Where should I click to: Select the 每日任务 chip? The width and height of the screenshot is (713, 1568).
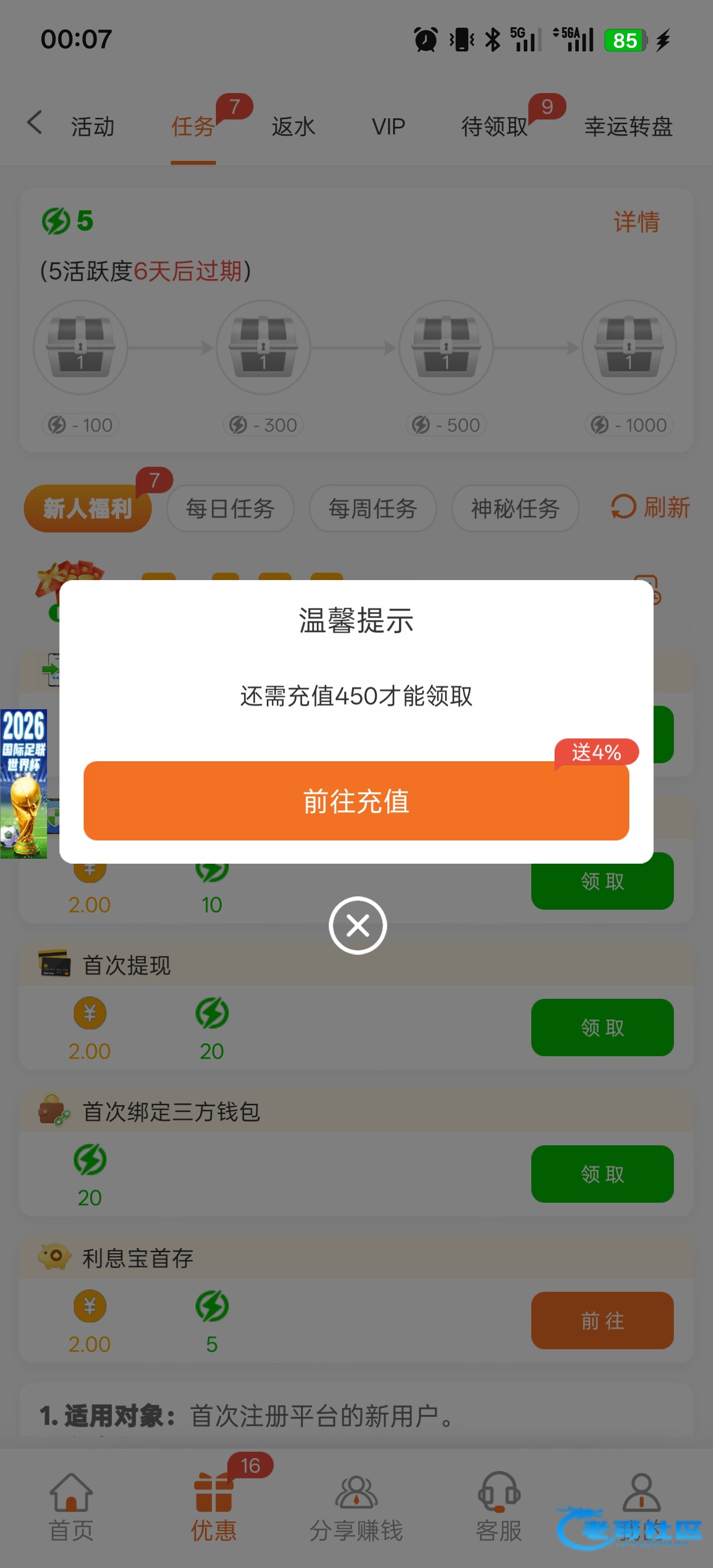click(230, 508)
